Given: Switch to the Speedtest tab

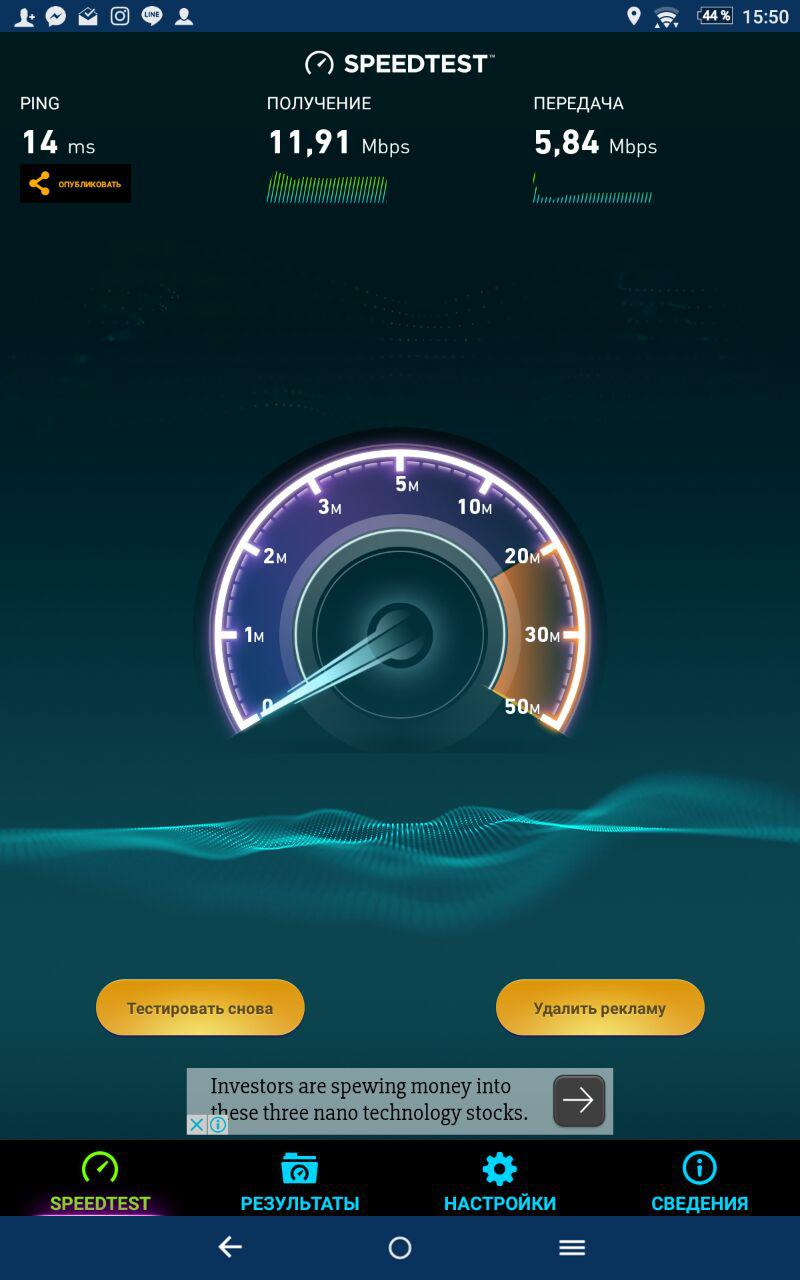Looking at the screenshot, I should tap(100, 1182).
